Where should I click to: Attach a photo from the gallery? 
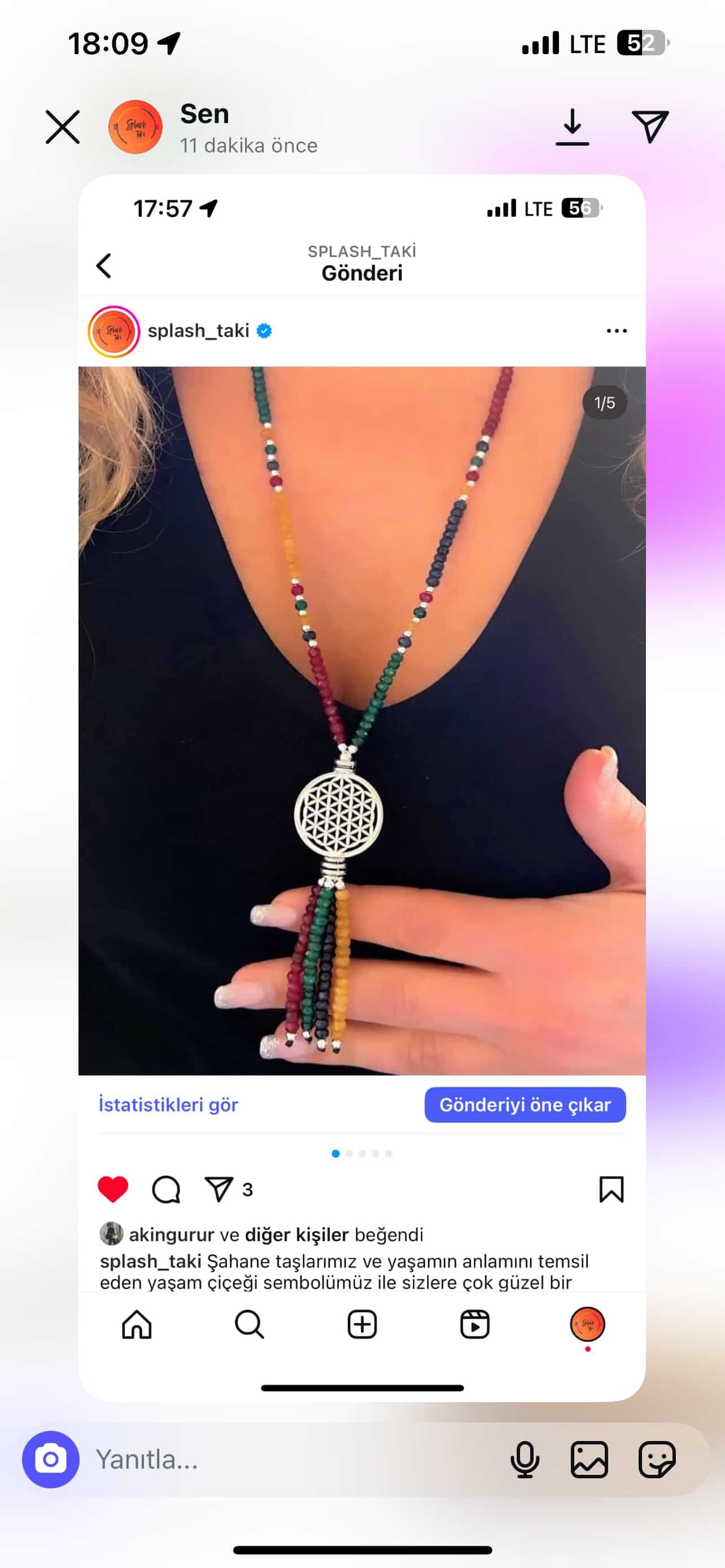click(589, 1459)
